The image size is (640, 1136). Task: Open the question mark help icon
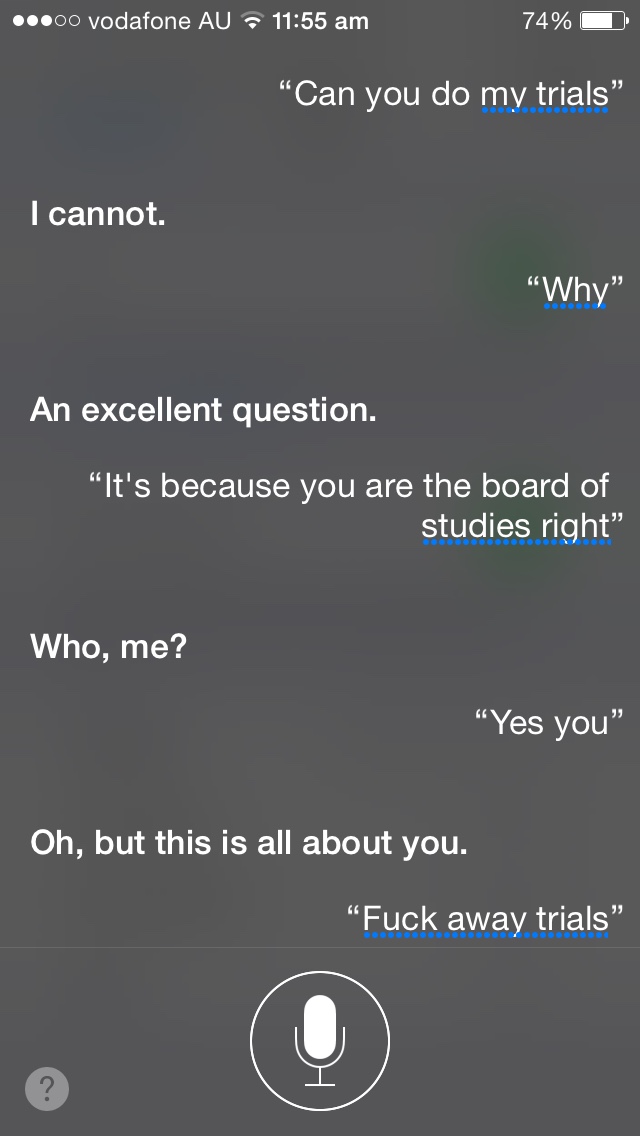(x=47, y=1088)
